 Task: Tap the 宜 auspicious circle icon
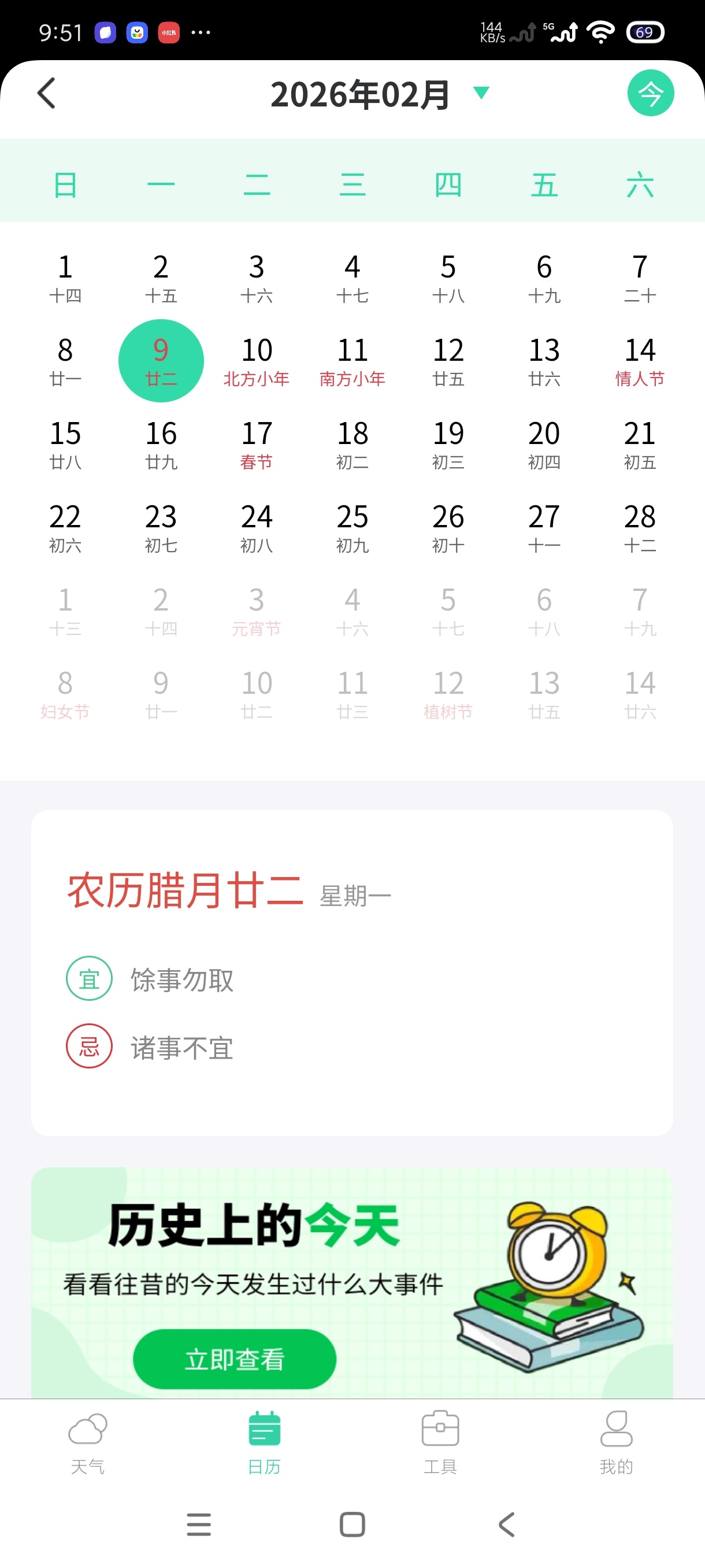89,979
